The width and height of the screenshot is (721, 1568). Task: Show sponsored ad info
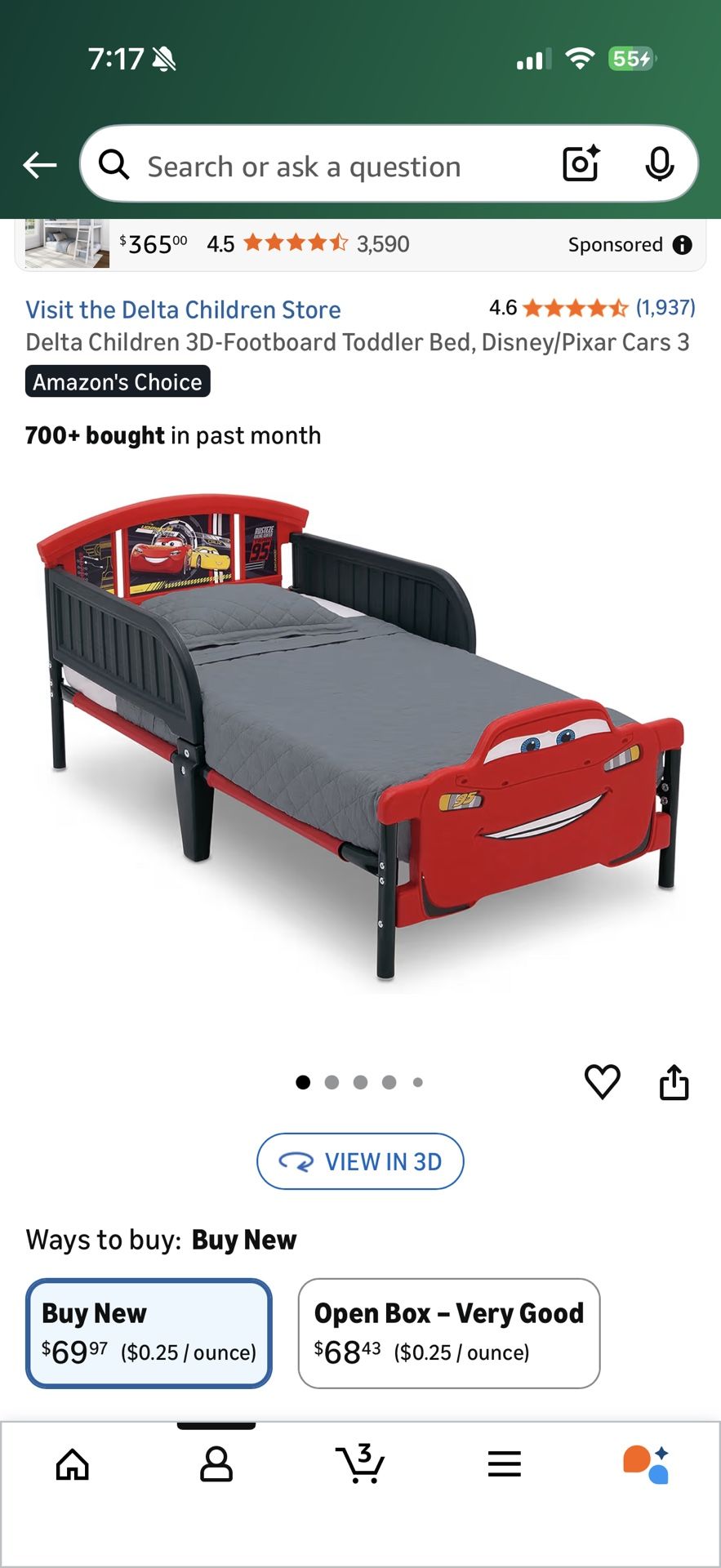tap(682, 245)
